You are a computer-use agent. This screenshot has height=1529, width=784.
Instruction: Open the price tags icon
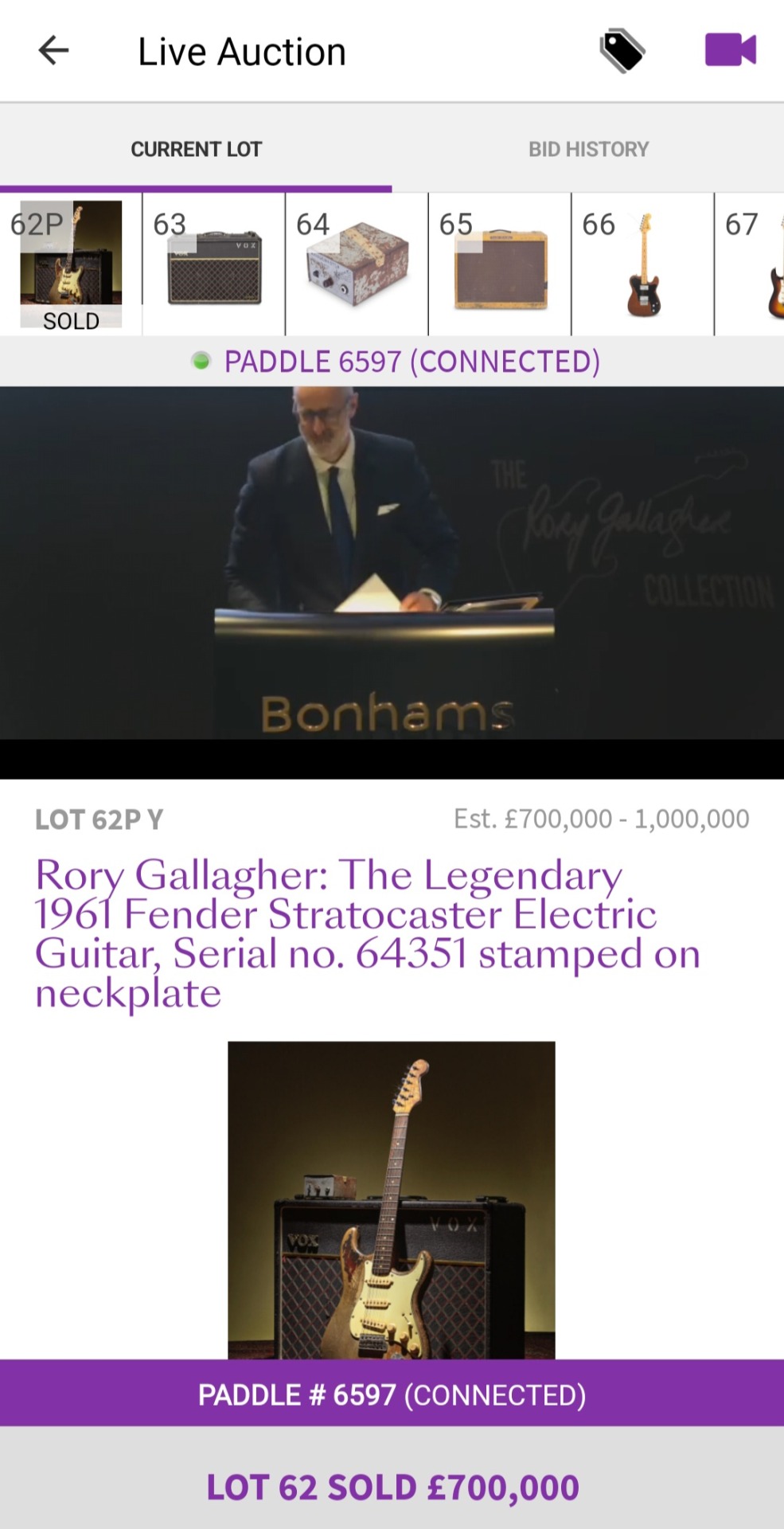[622, 51]
